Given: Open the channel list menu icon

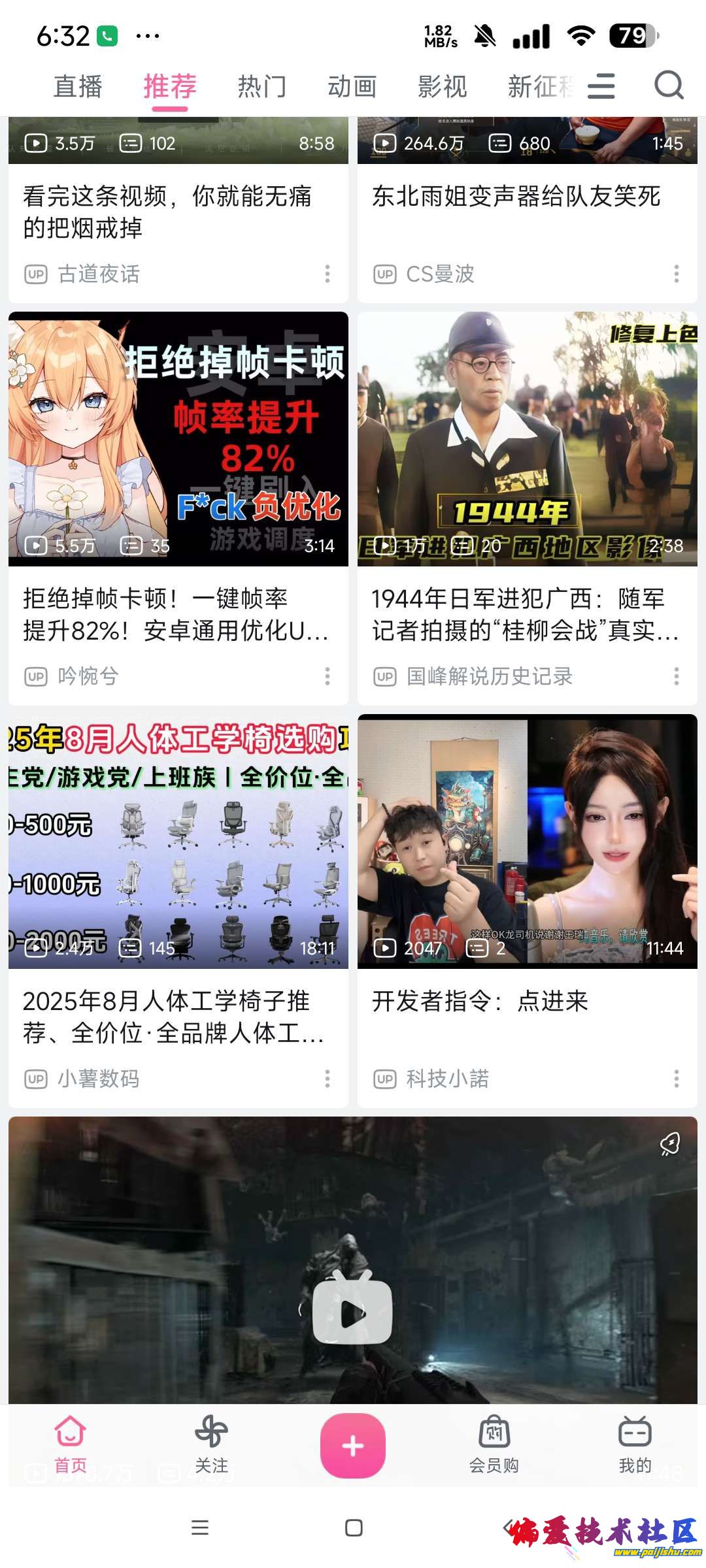Looking at the screenshot, I should coord(601,86).
